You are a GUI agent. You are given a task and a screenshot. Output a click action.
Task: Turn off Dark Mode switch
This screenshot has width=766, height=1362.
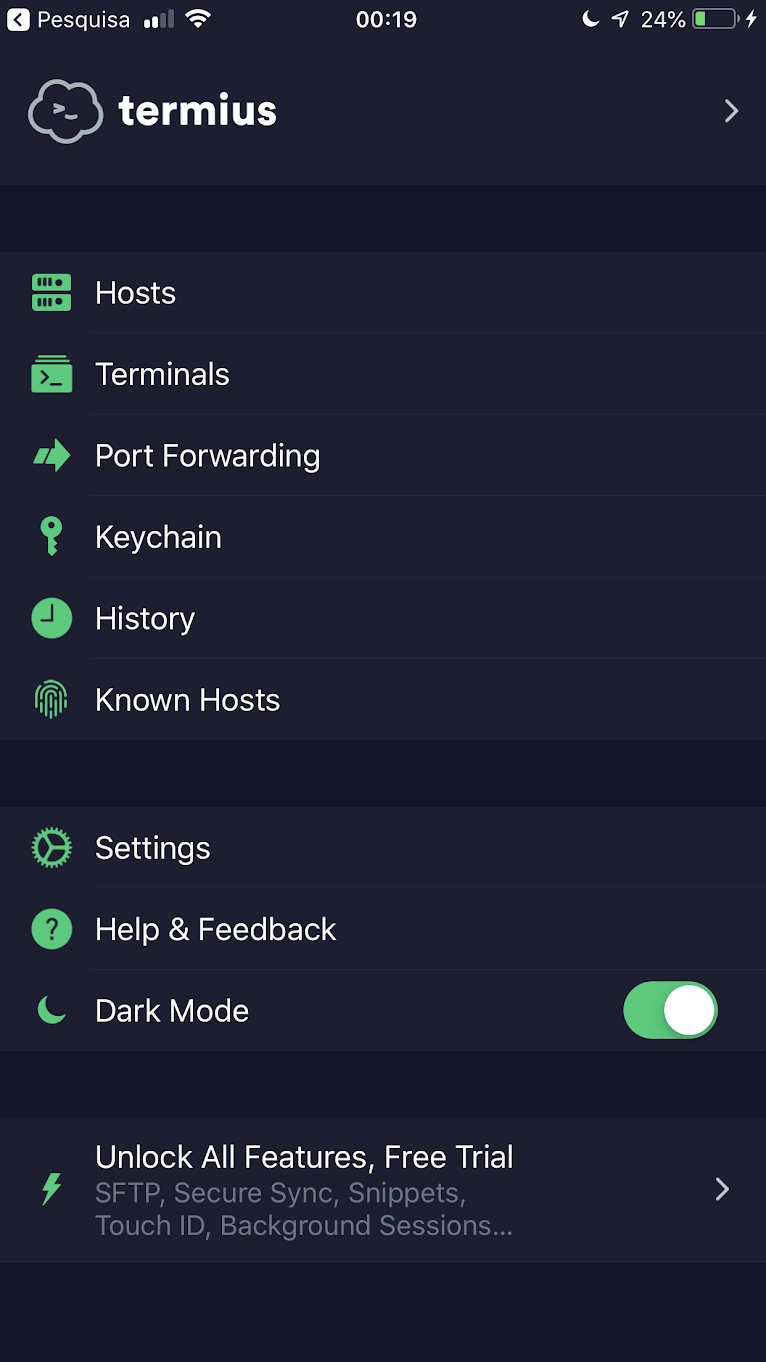[670, 1011]
